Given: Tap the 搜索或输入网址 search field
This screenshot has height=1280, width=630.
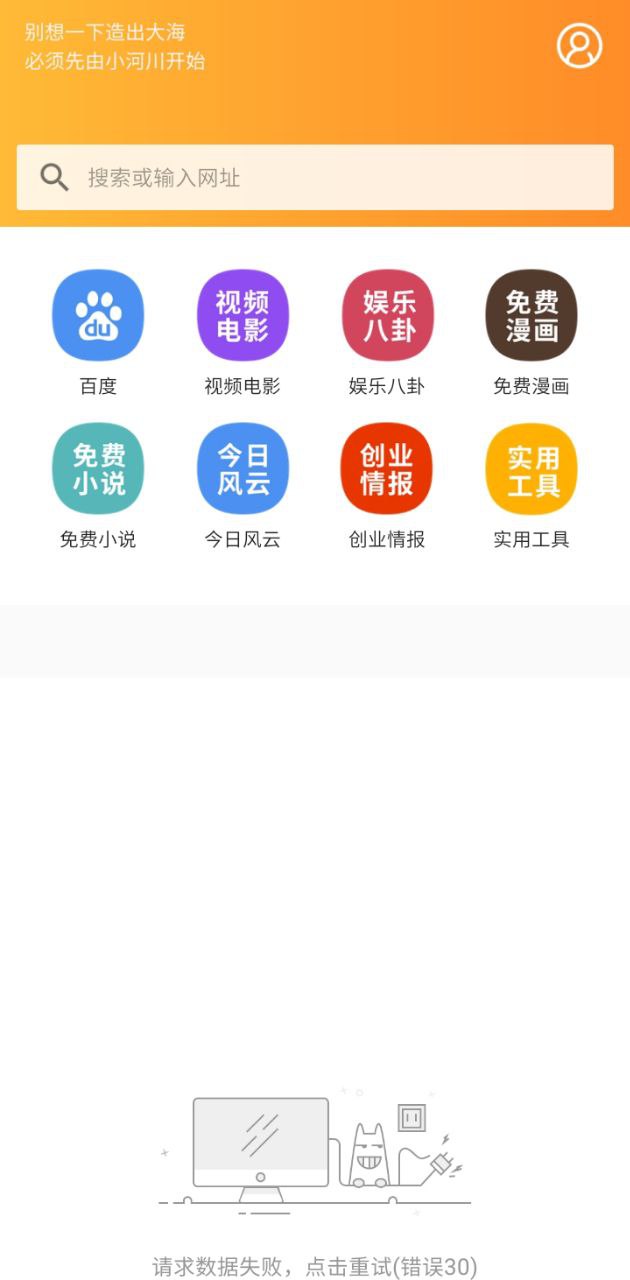Looking at the screenshot, I should coord(315,178).
